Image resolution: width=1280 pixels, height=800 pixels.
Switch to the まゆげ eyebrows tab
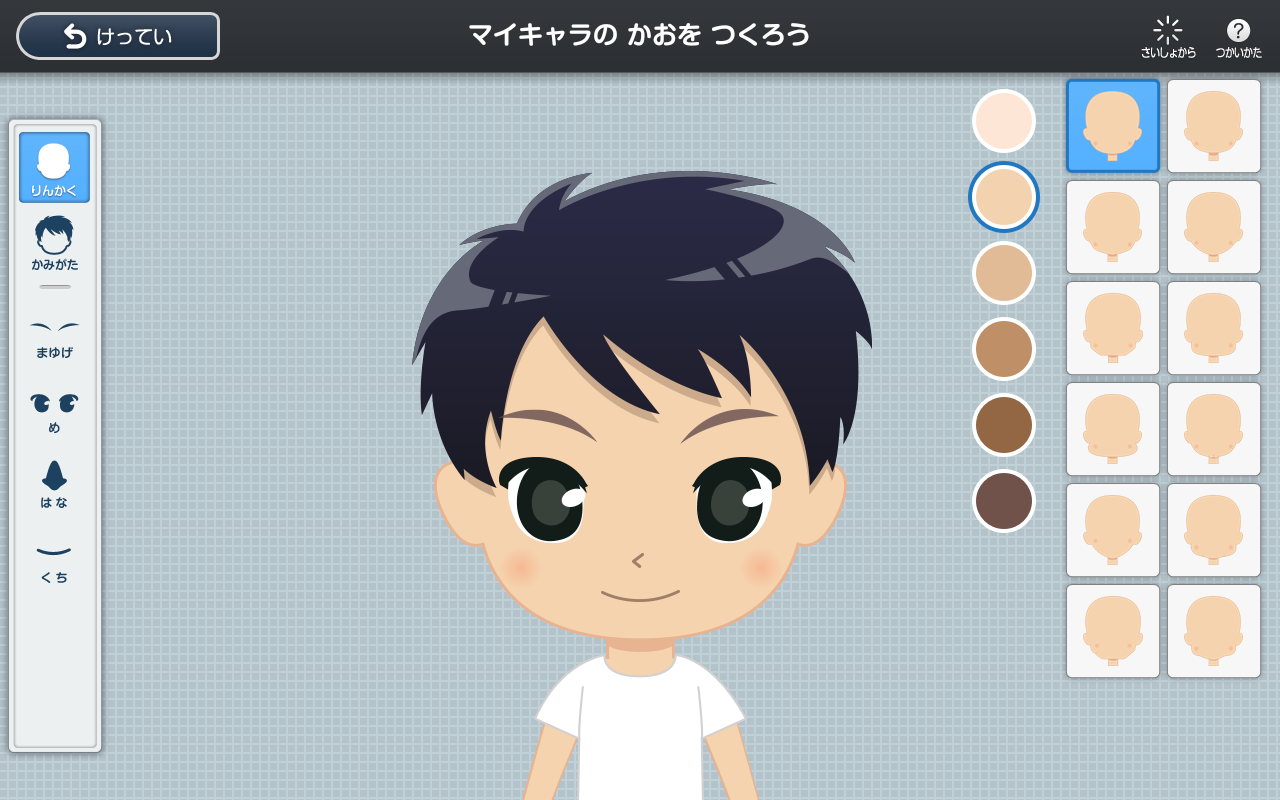54,337
